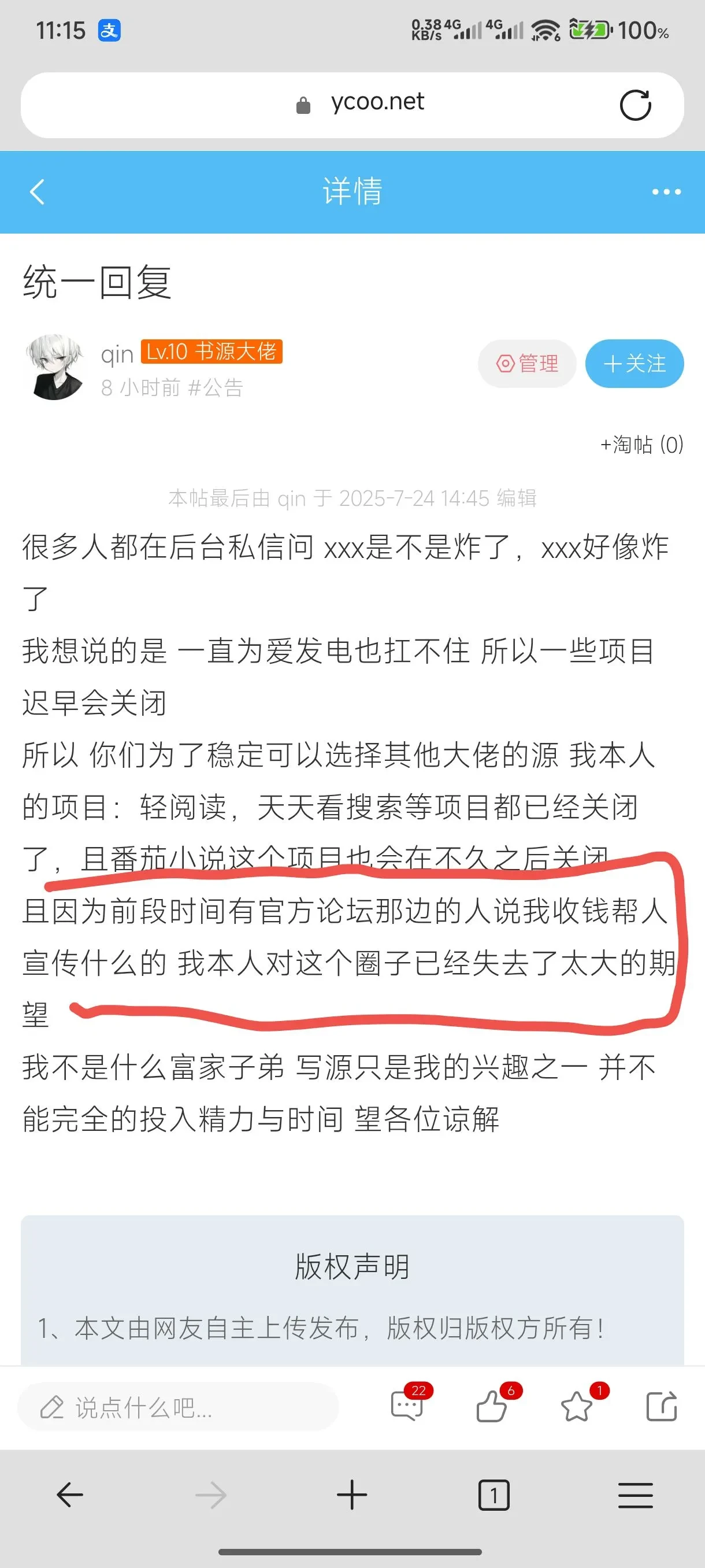Go back using the header arrow
The height and width of the screenshot is (1568, 705).
click(x=38, y=192)
